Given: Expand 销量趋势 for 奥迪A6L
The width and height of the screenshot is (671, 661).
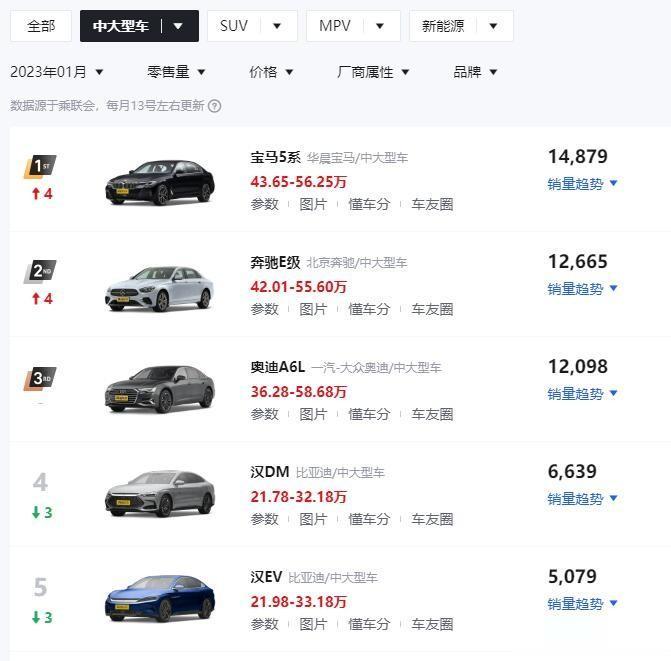Looking at the screenshot, I should pyautogui.click(x=583, y=394).
